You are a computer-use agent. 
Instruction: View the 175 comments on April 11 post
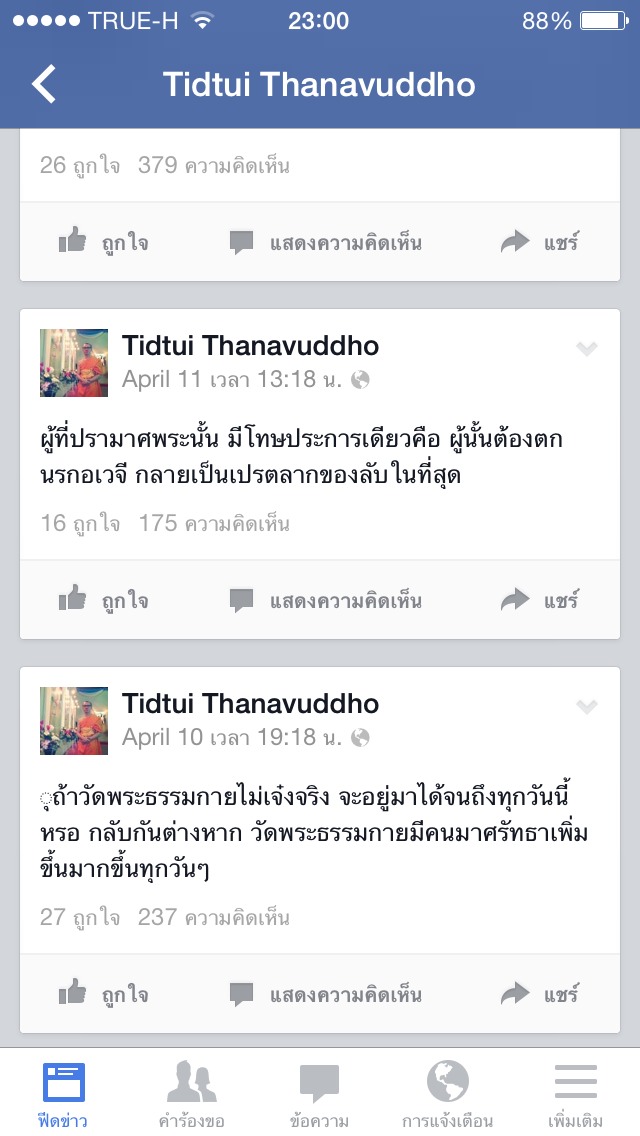[x=214, y=523]
